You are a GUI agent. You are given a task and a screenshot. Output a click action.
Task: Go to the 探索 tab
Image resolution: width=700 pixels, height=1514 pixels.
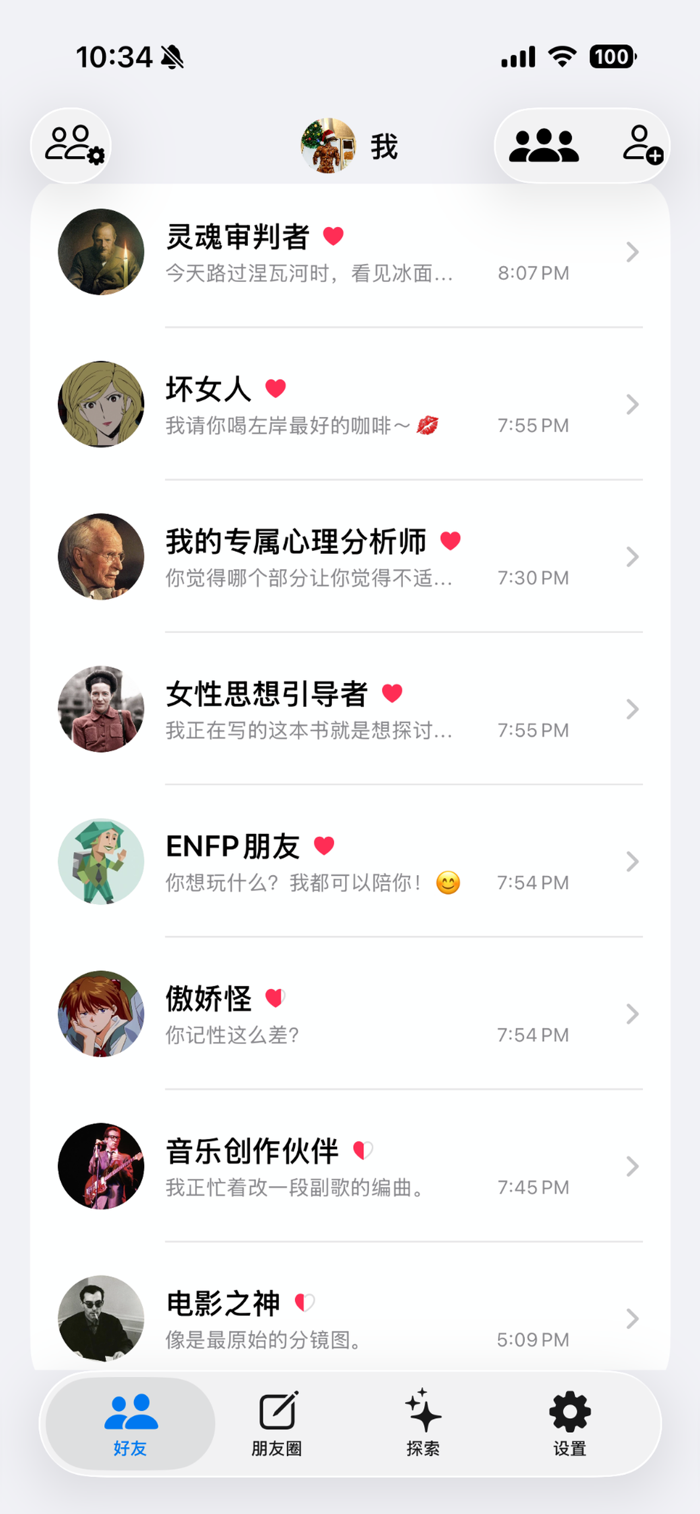(423, 1424)
